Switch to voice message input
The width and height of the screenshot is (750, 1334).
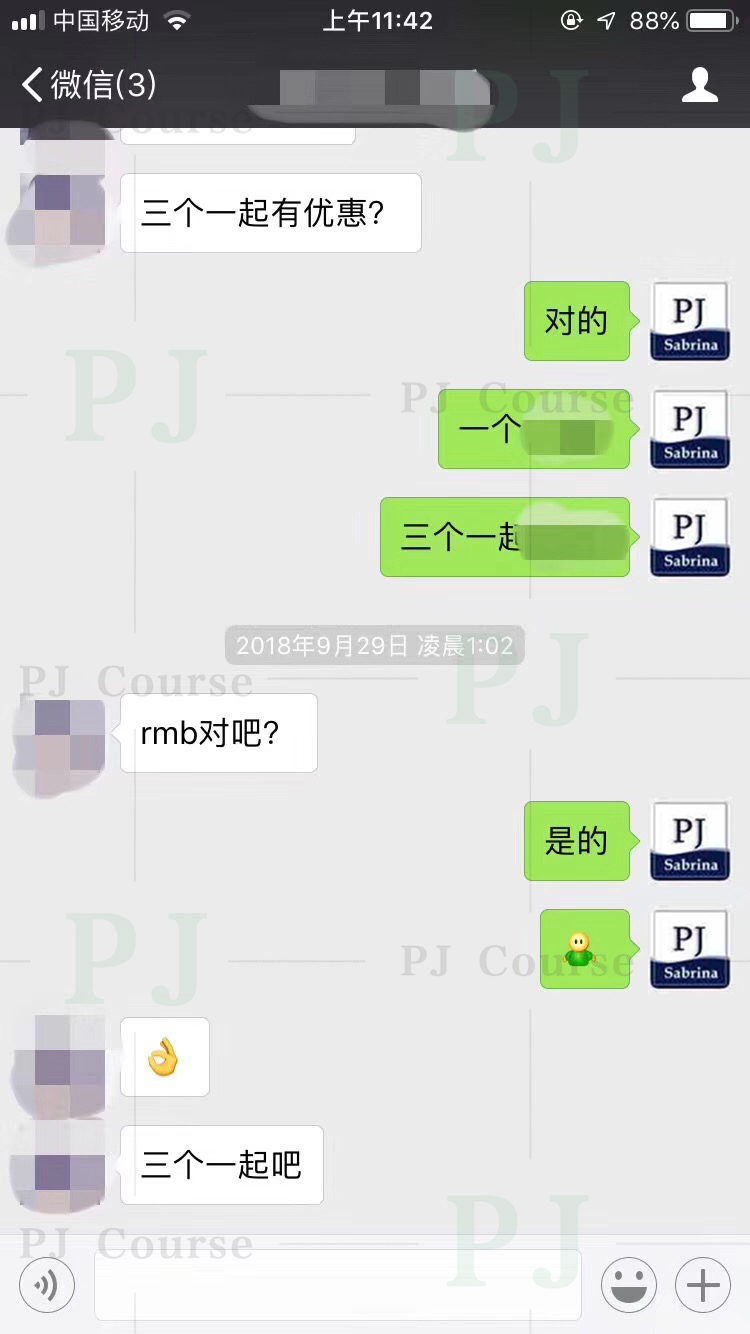click(x=47, y=1284)
